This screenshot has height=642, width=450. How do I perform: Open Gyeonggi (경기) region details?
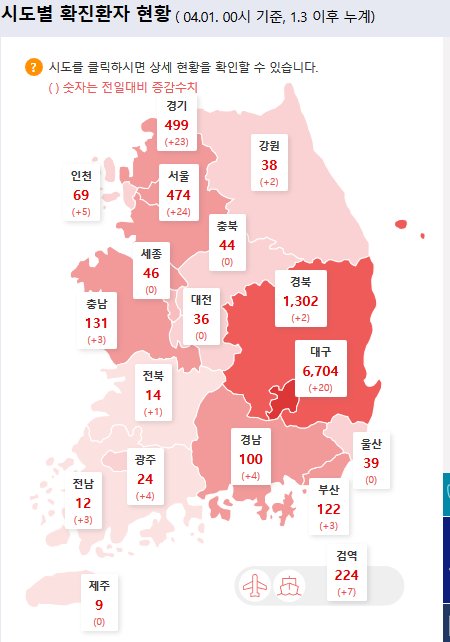176,122
